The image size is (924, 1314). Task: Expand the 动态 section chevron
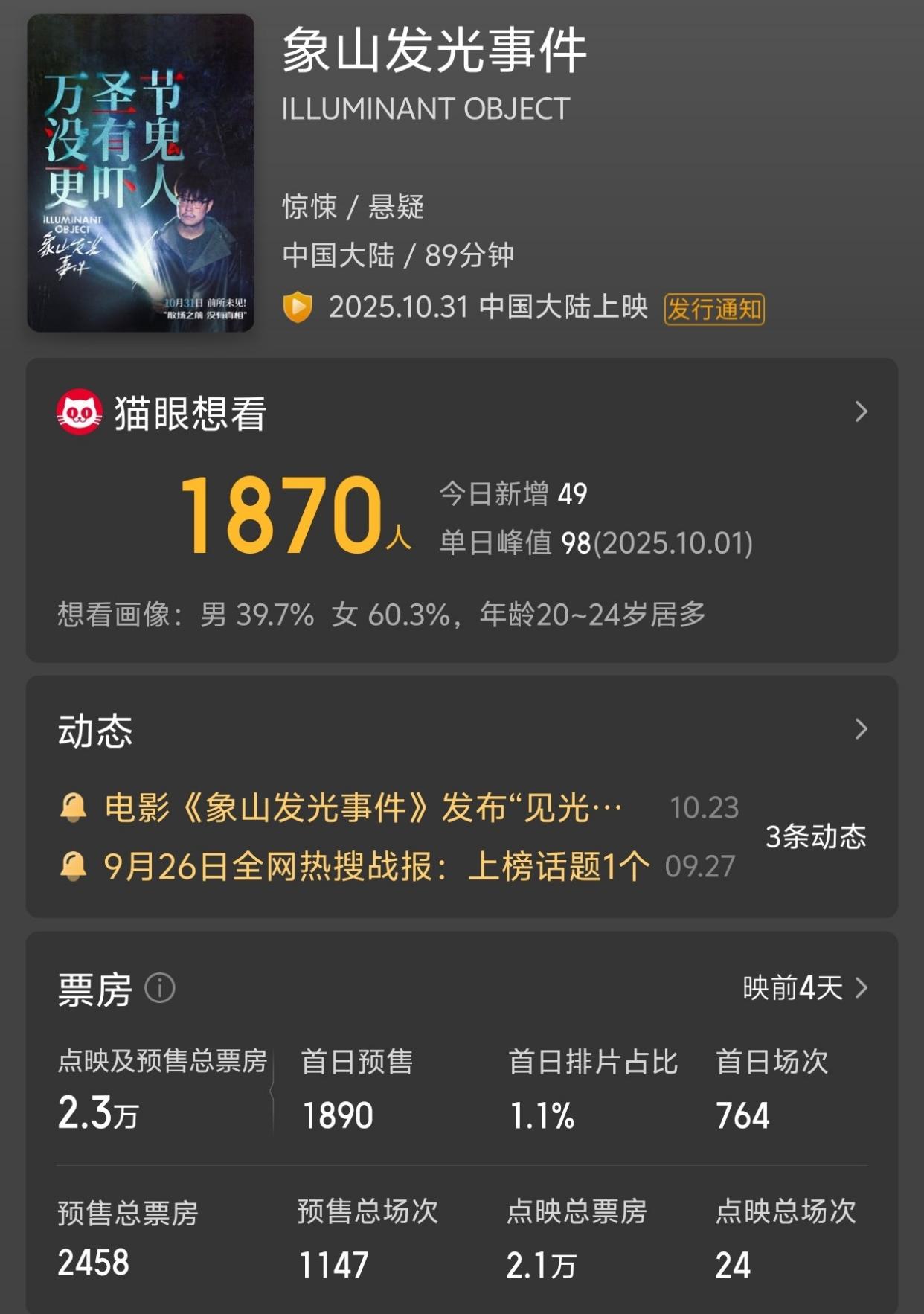tap(861, 729)
